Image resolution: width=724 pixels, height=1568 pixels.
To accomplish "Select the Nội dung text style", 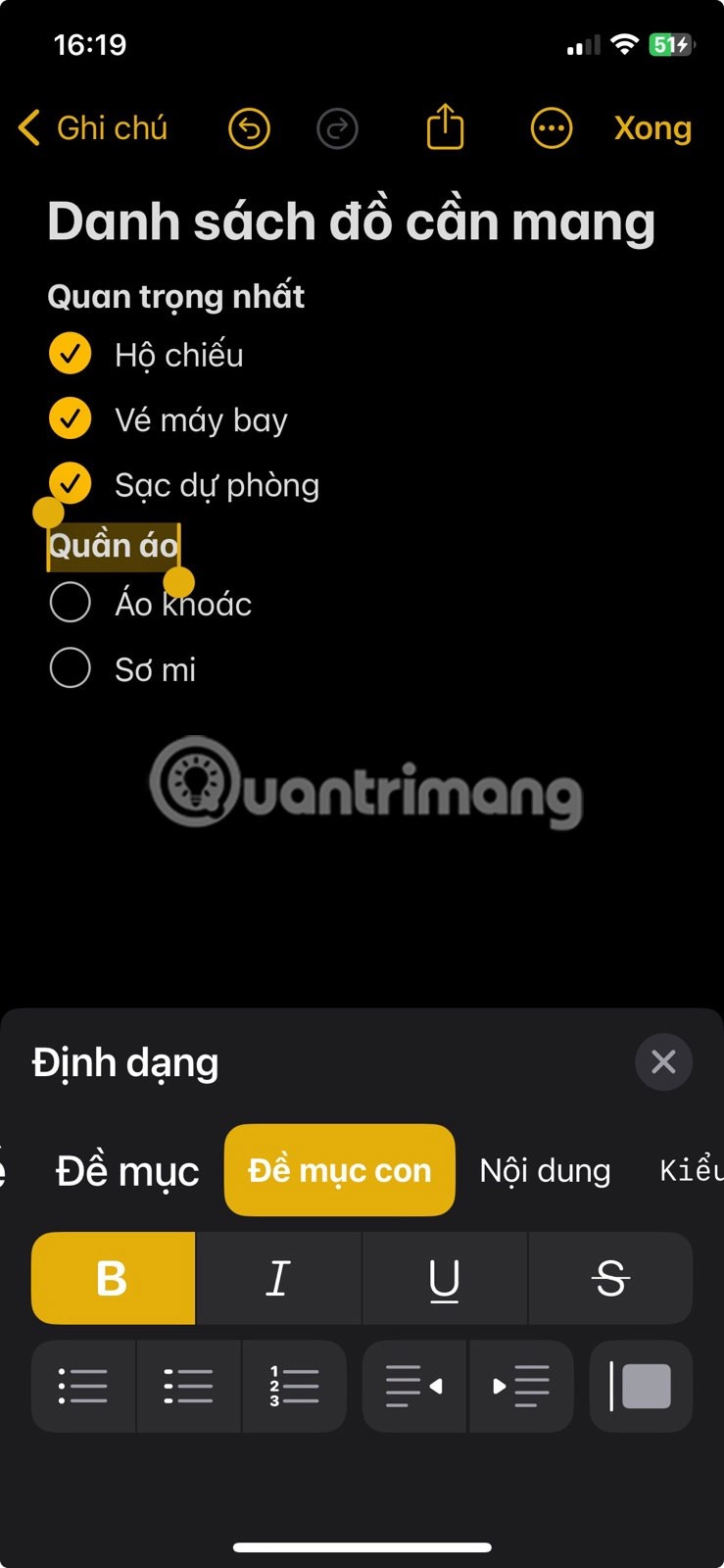I will (545, 1171).
